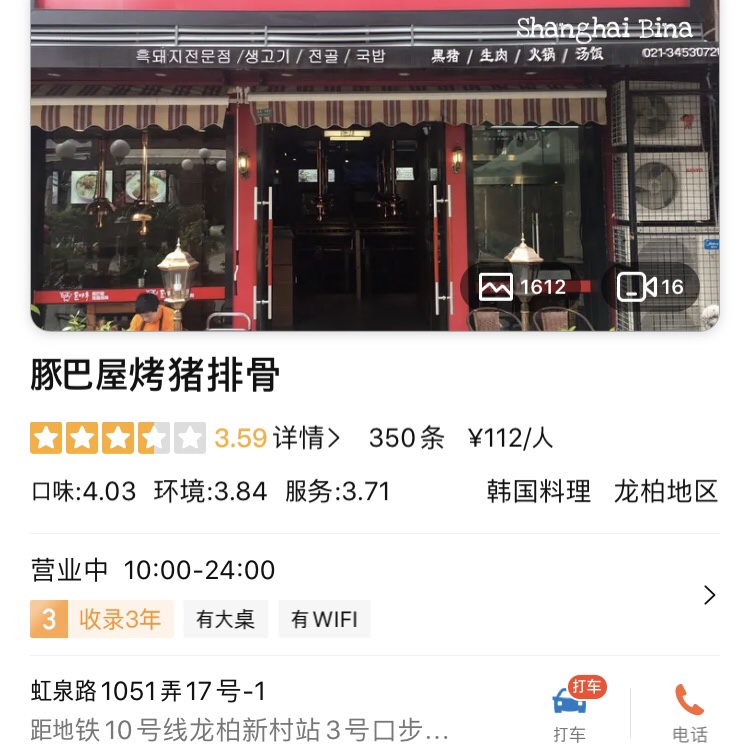Open the 16 videos gallery
Image resolution: width=750 pixels, height=750 pixels.
(x=651, y=288)
